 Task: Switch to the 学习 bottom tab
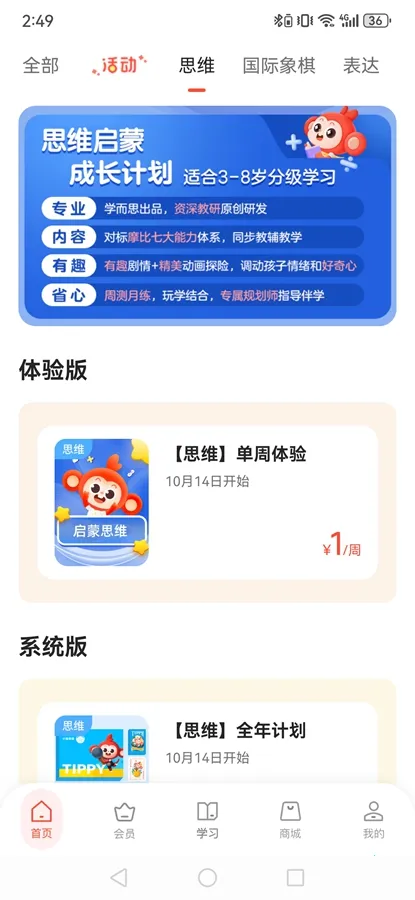[x=207, y=820]
